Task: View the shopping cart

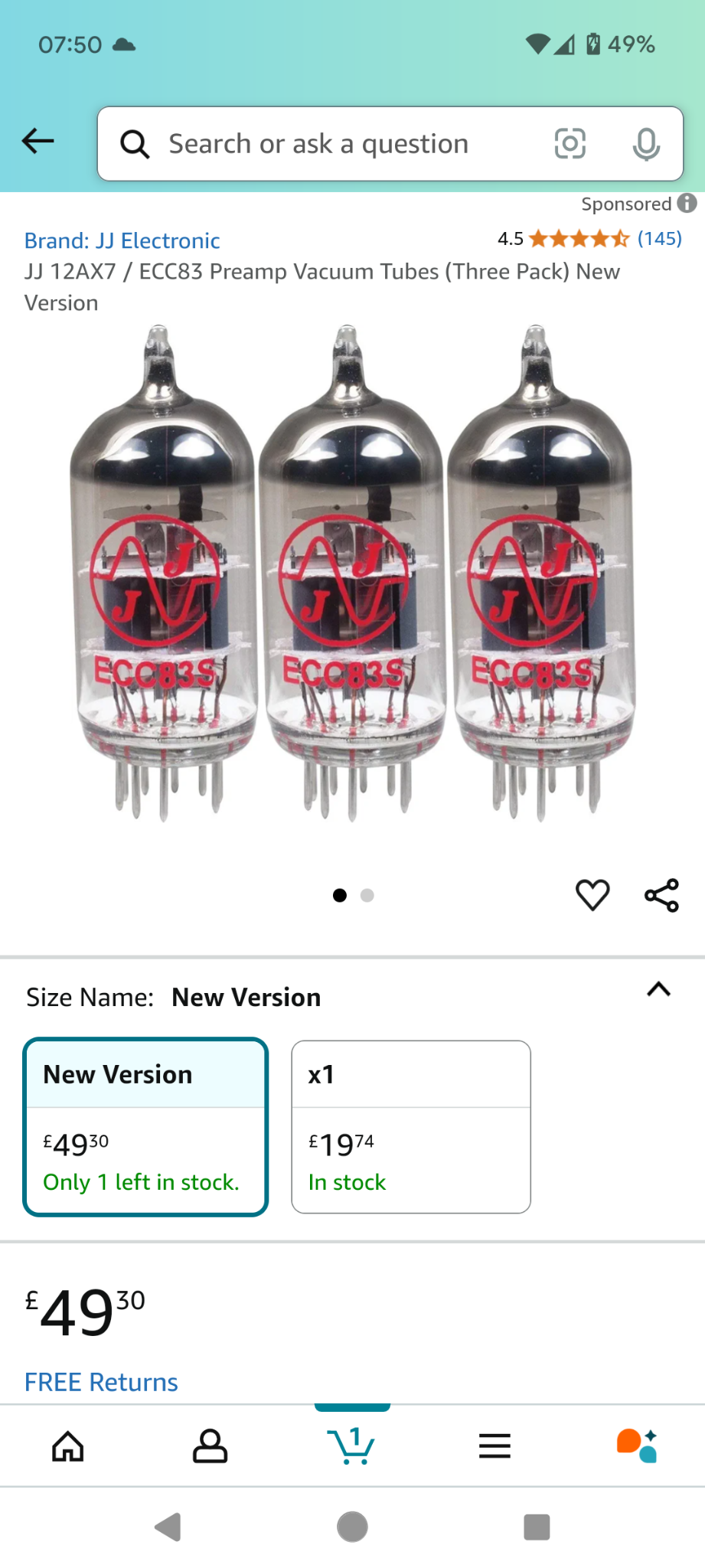Action: tap(351, 1445)
